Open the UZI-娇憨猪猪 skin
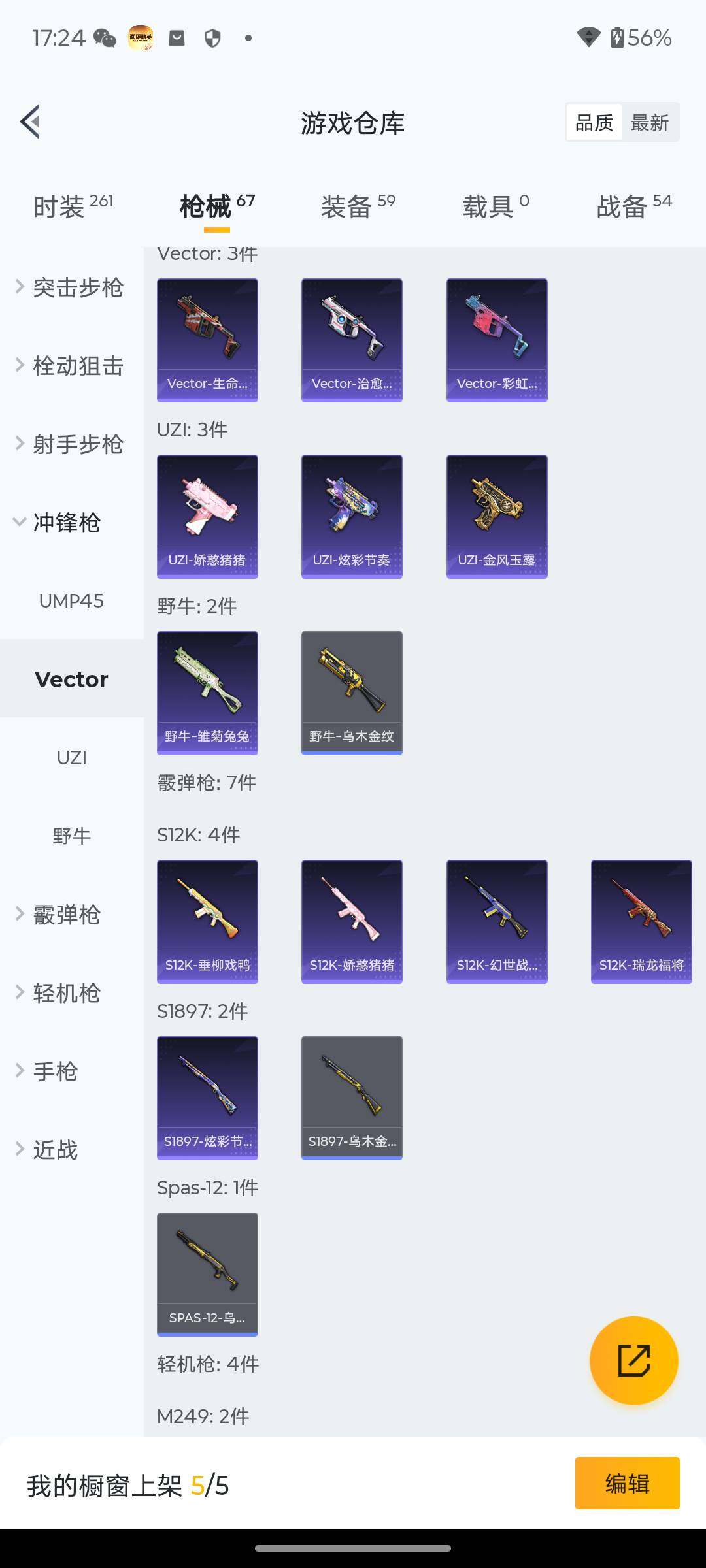706x1568 pixels. [x=207, y=516]
